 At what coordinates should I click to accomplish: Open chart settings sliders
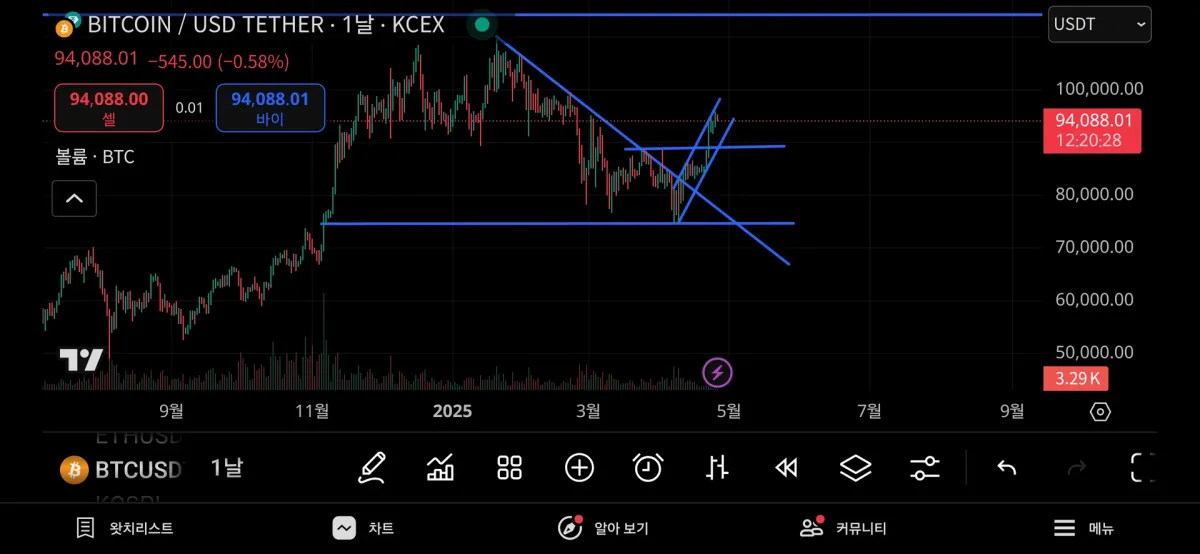[925, 467]
